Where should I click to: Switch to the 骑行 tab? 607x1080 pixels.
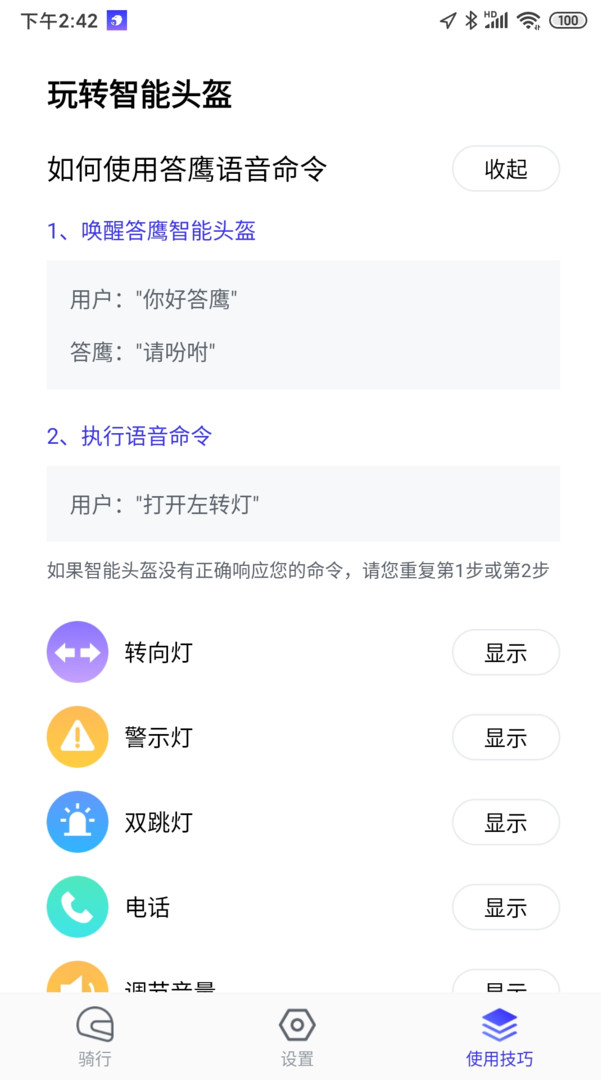pos(95,1037)
